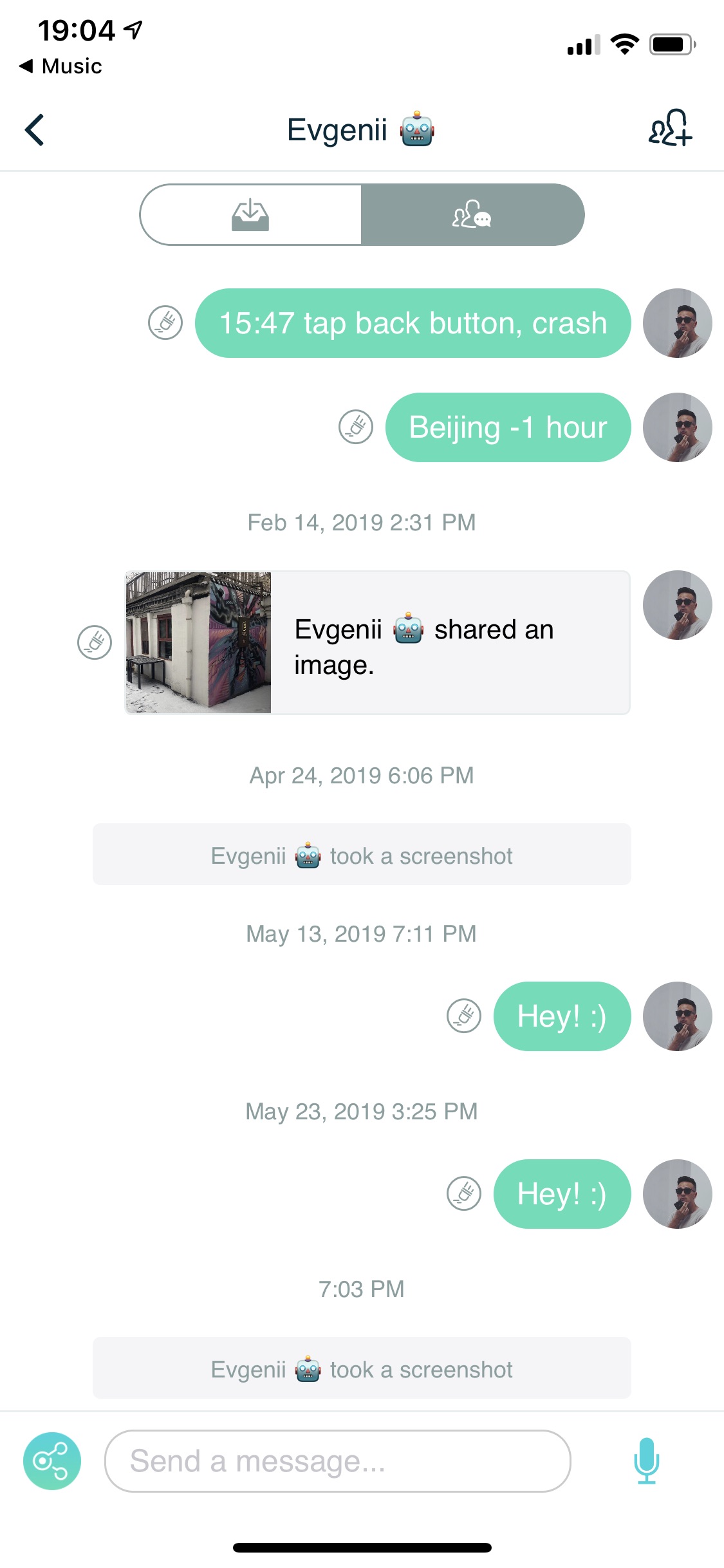Open the avatar next to the crash message
The image size is (724, 1568).
(x=677, y=322)
